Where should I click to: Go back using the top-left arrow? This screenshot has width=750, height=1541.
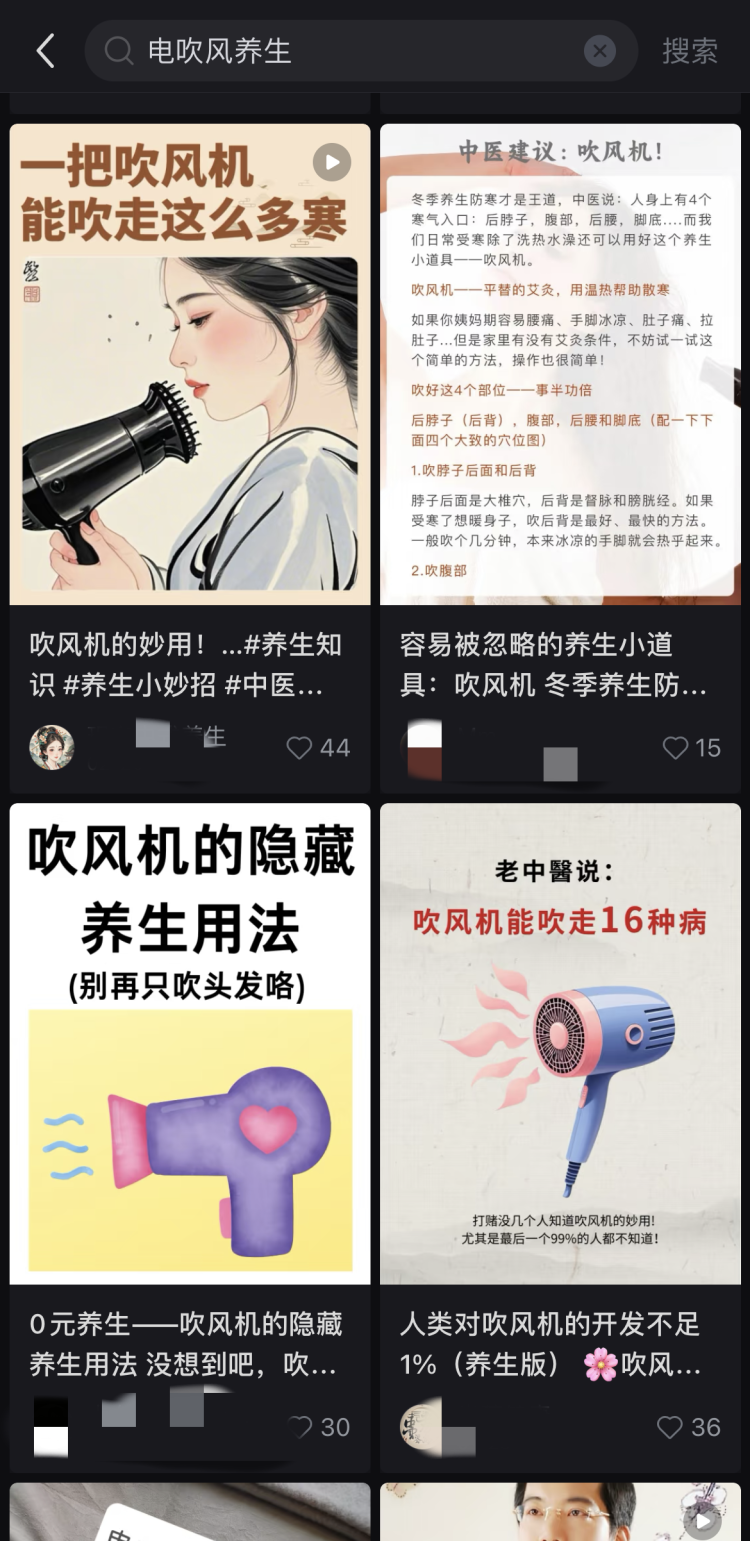[x=45, y=51]
